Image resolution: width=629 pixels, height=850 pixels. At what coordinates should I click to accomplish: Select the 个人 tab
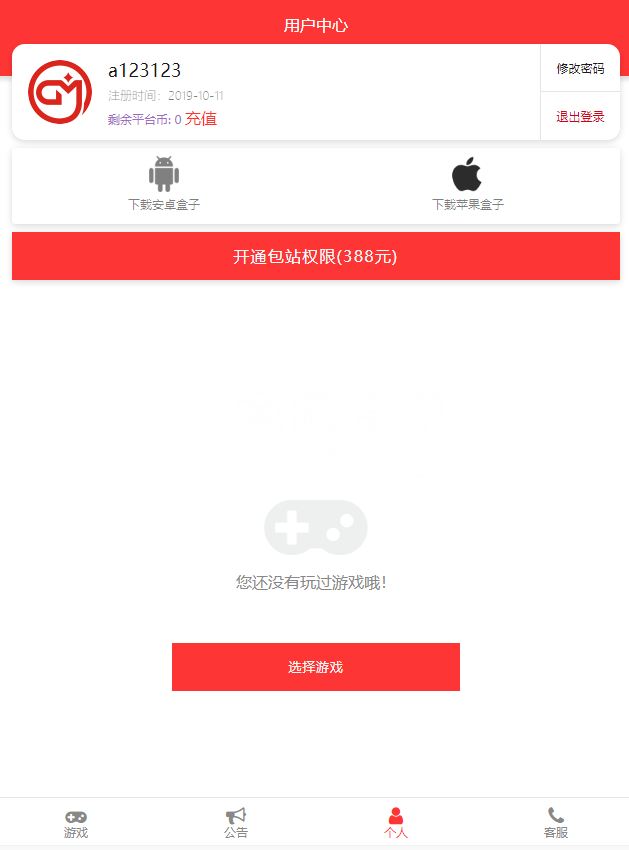point(396,823)
